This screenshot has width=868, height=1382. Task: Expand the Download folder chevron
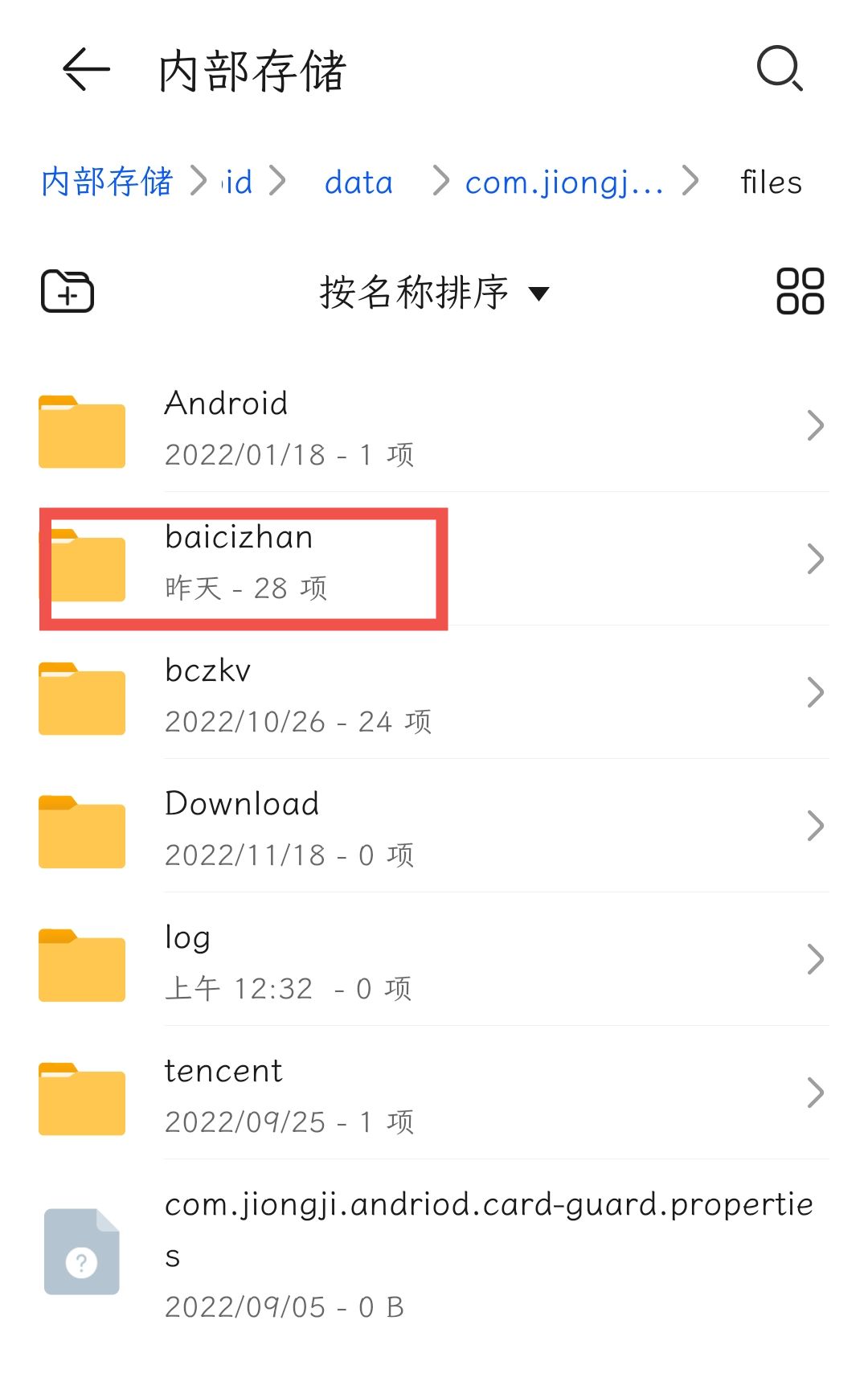click(x=815, y=826)
